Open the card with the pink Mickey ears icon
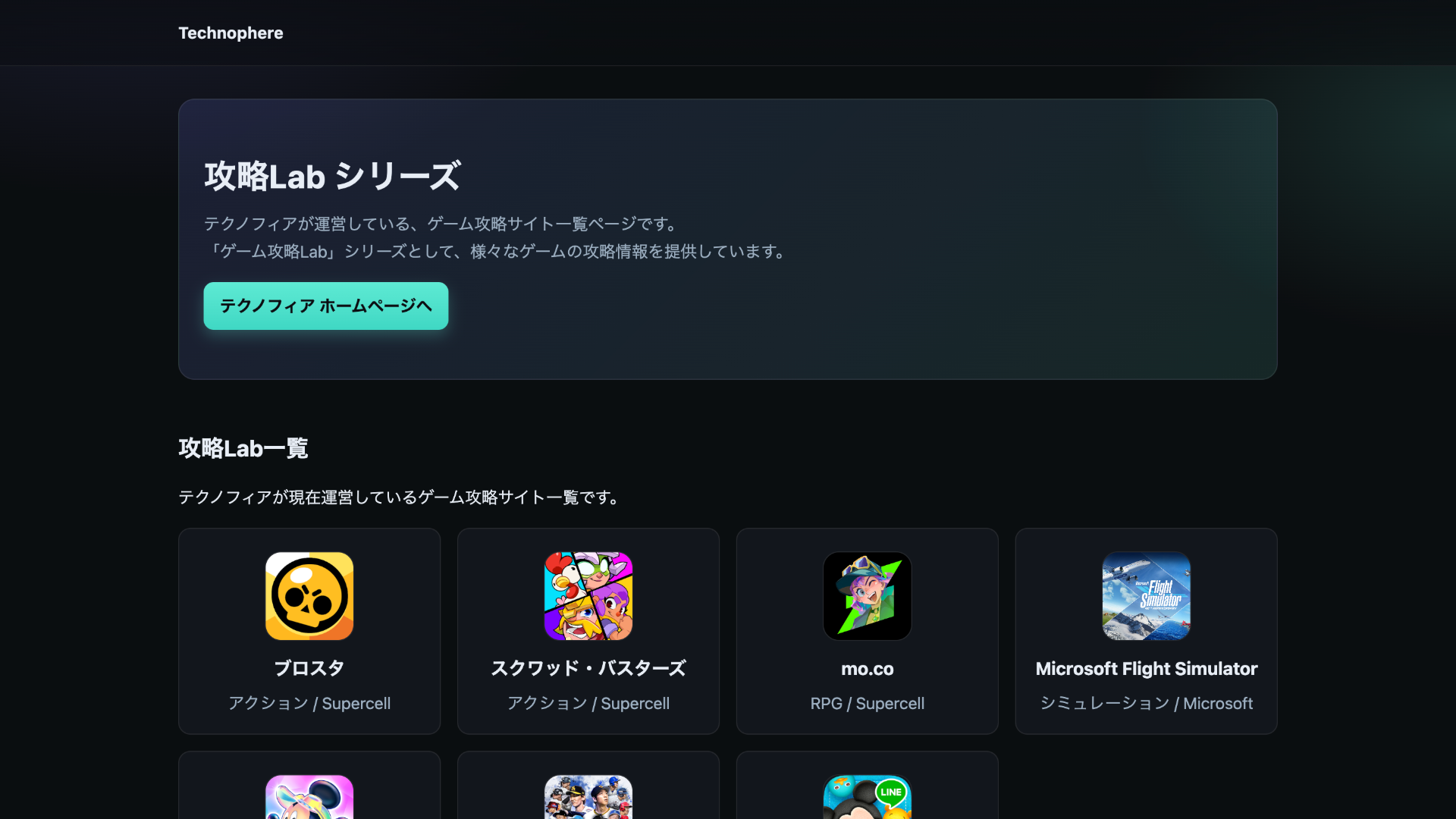Viewport: 1456px width, 819px height. click(309, 786)
